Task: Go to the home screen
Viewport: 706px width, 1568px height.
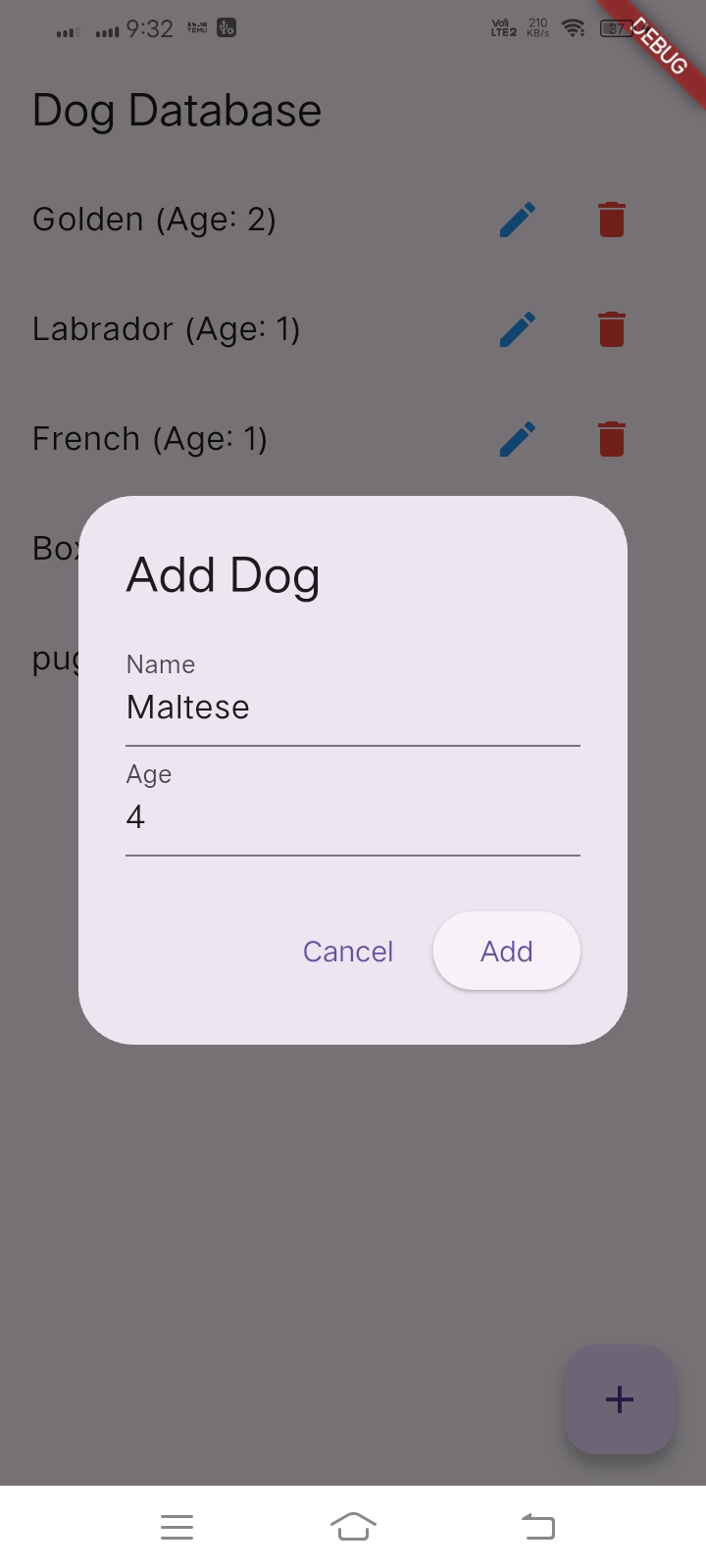Action: pyautogui.click(x=353, y=1527)
